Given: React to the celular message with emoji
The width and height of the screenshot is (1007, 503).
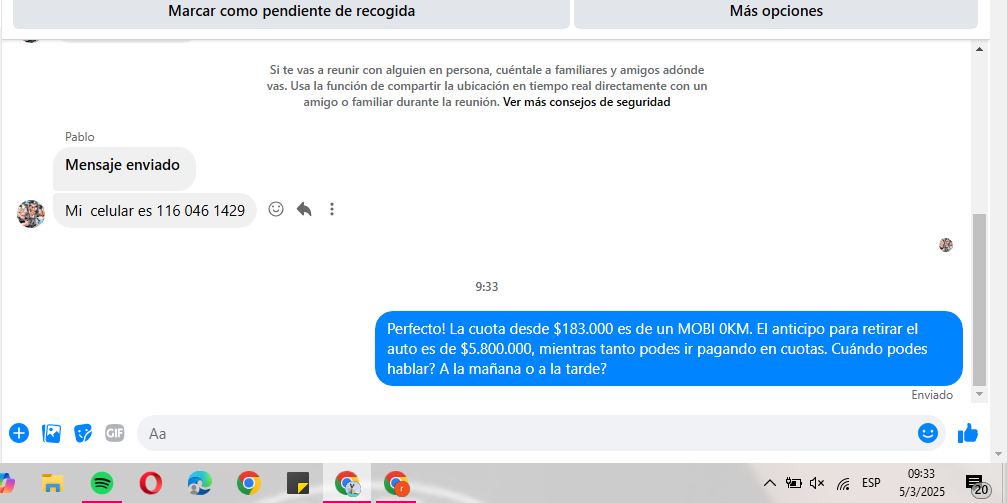Looking at the screenshot, I should pyautogui.click(x=276, y=209).
